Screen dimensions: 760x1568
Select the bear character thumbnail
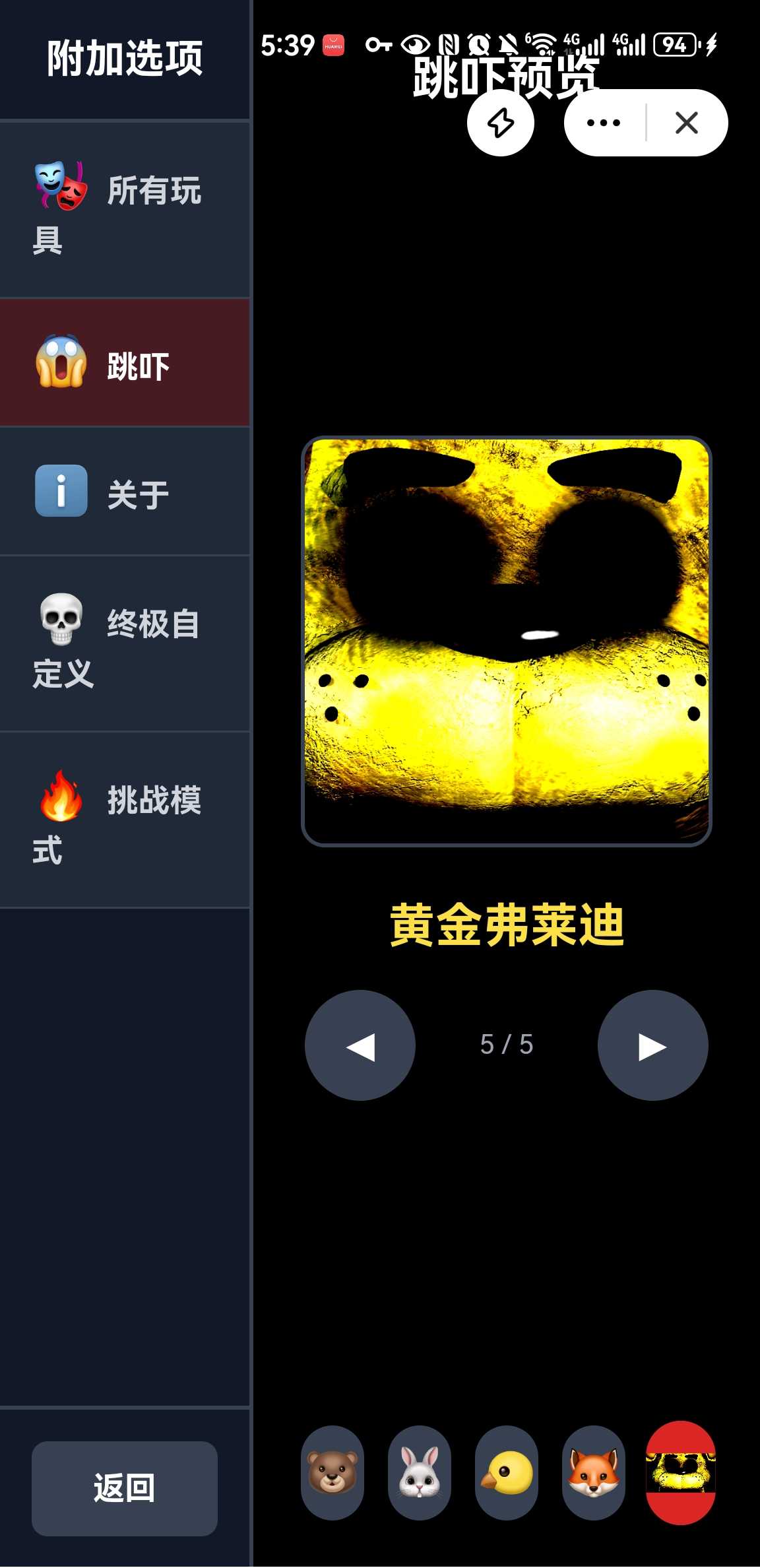(x=332, y=1472)
